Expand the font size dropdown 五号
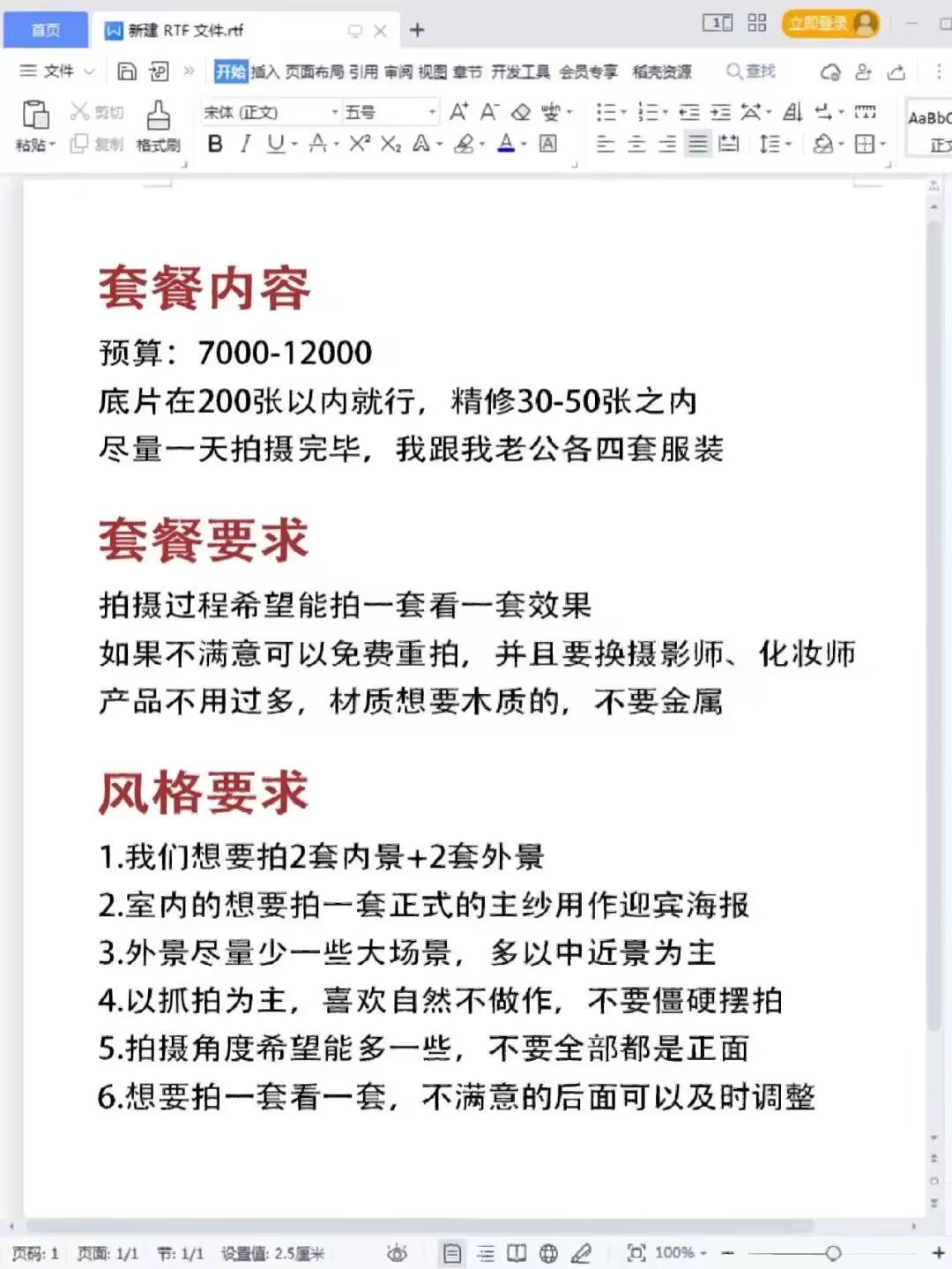952x1269 pixels. pyautogui.click(x=432, y=112)
